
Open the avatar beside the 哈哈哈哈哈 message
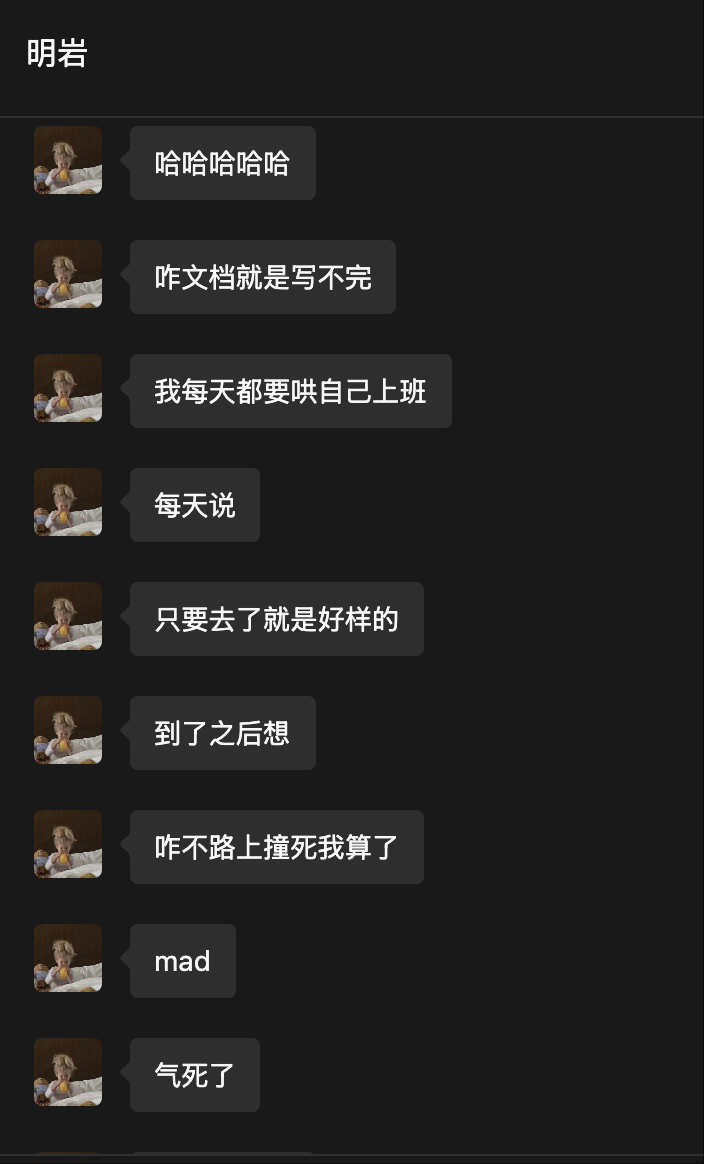coord(68,160)
